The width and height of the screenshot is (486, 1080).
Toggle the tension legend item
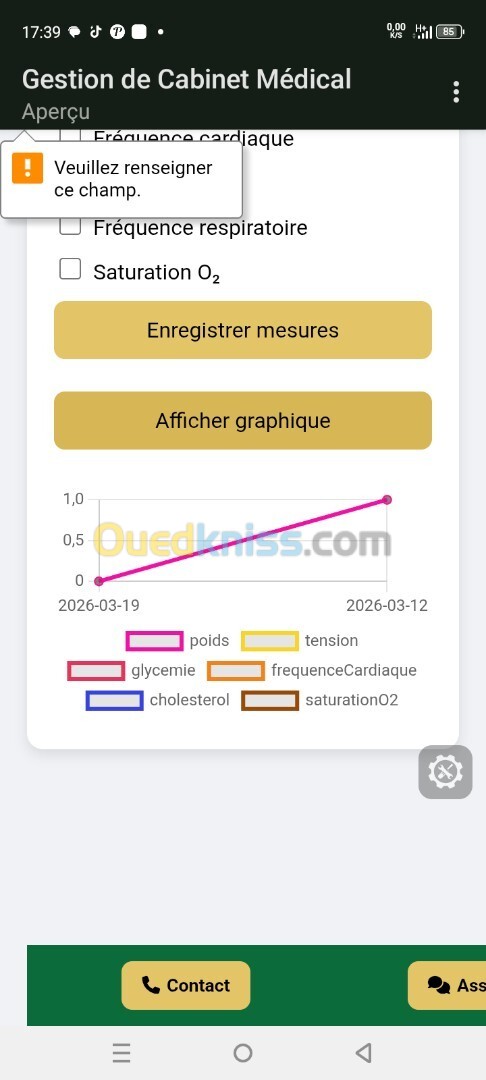tap(299, 641)
